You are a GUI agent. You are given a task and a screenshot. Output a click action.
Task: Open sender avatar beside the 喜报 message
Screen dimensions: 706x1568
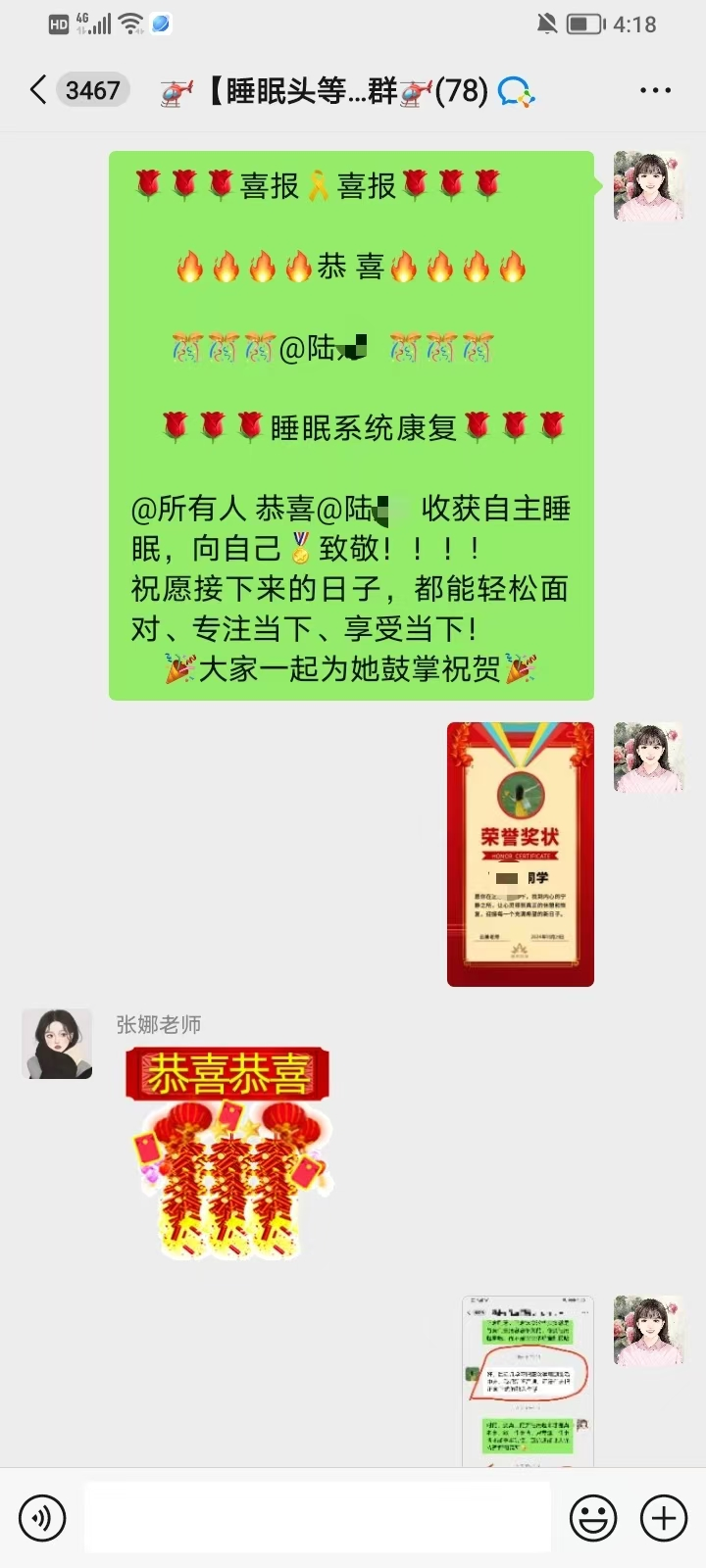648,186
